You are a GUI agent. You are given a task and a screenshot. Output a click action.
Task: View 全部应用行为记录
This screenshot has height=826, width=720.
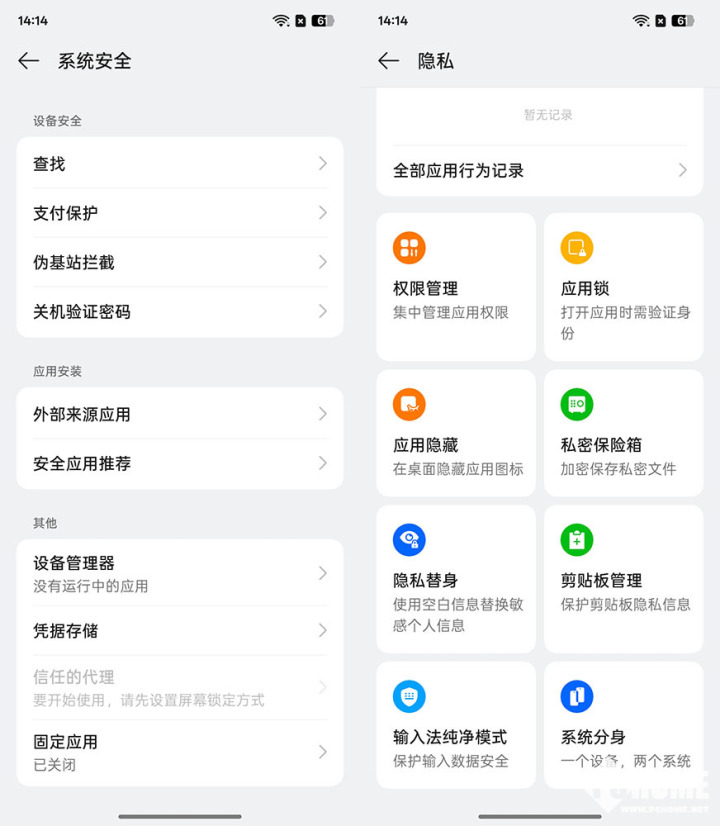(540, 170)
